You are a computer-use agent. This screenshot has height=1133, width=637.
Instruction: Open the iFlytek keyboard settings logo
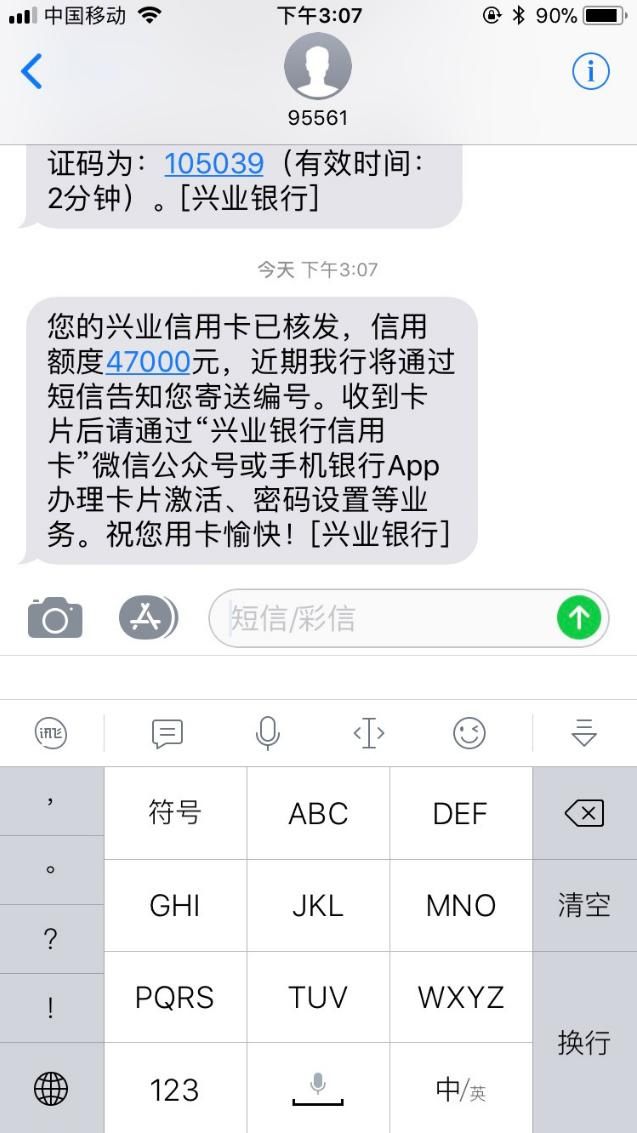[x=51, y=734]
